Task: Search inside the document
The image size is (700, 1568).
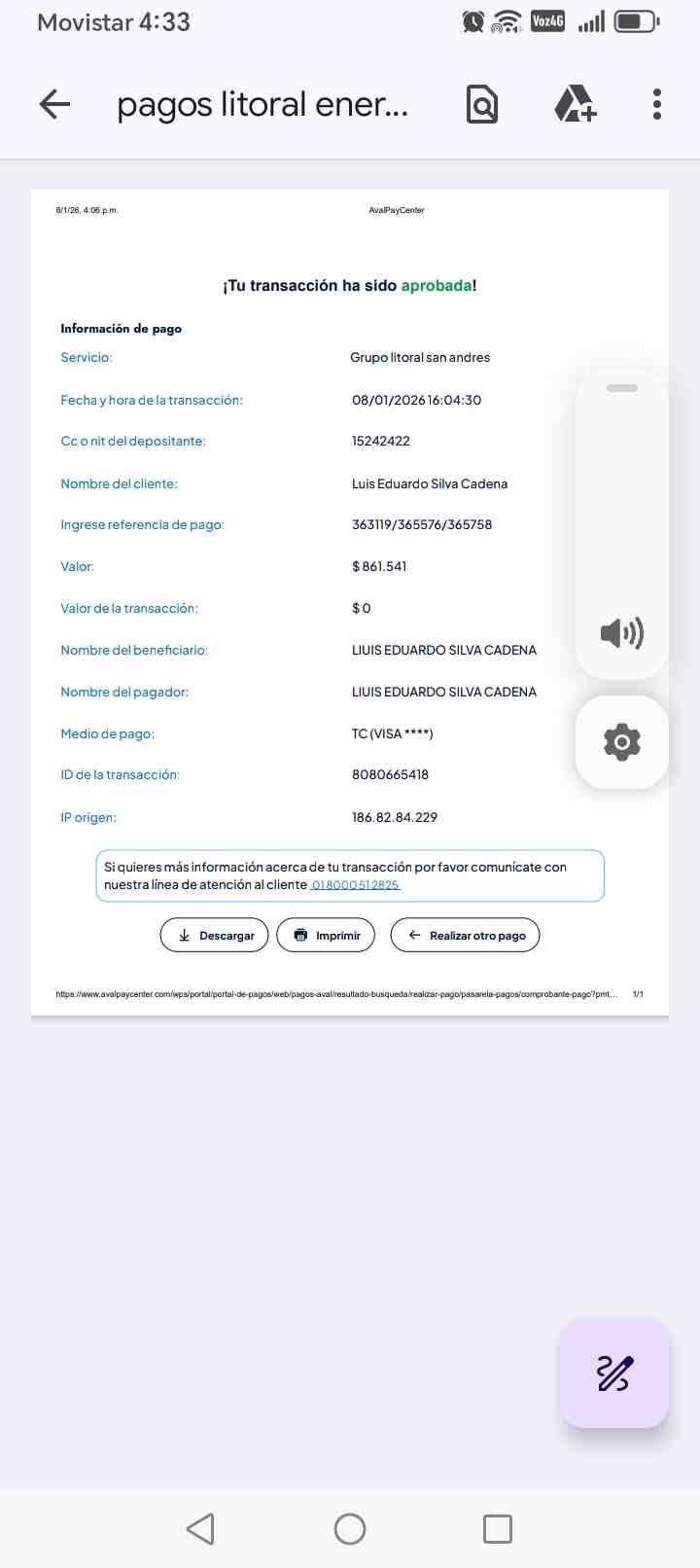Action: (x=482, y=104)
